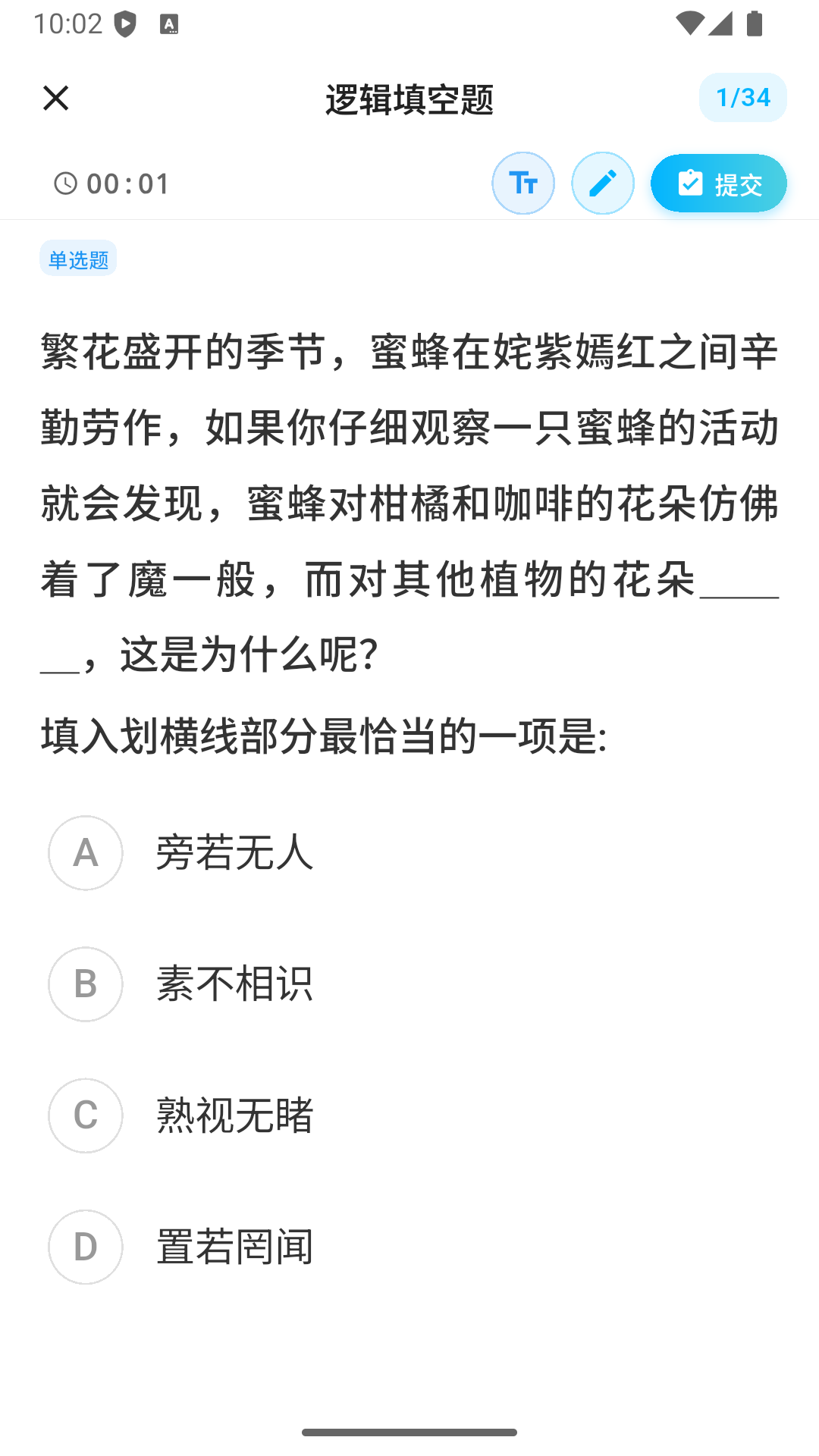Open the question number 1/34 navigator
This screenshot has height=1456, width=819.
click(x=742, y=97)
